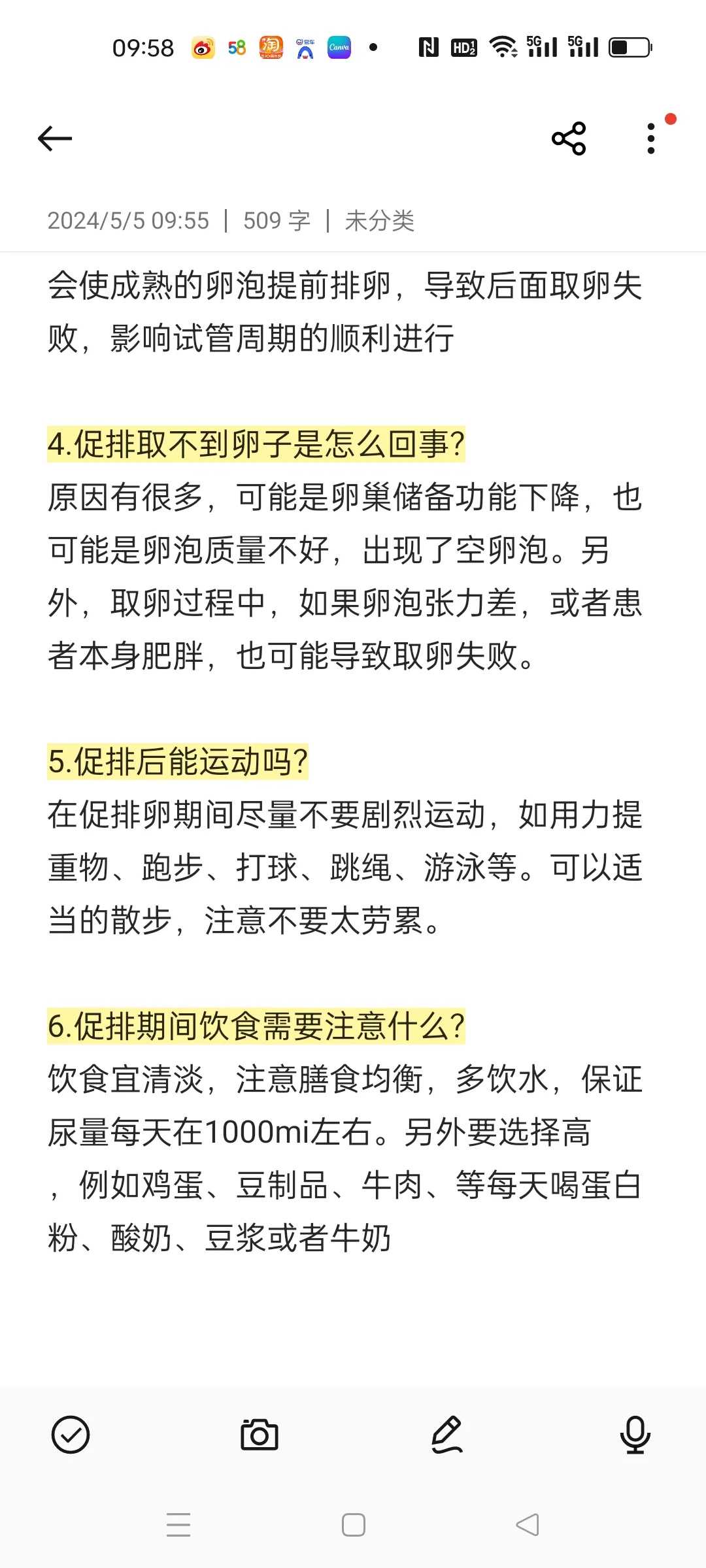Tap the Weibo icon in the status bar

202,48
